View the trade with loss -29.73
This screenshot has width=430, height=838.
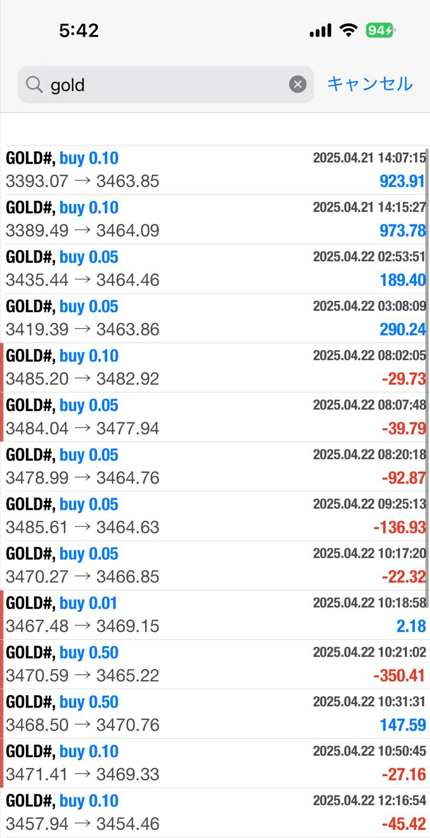pos(215,368)
